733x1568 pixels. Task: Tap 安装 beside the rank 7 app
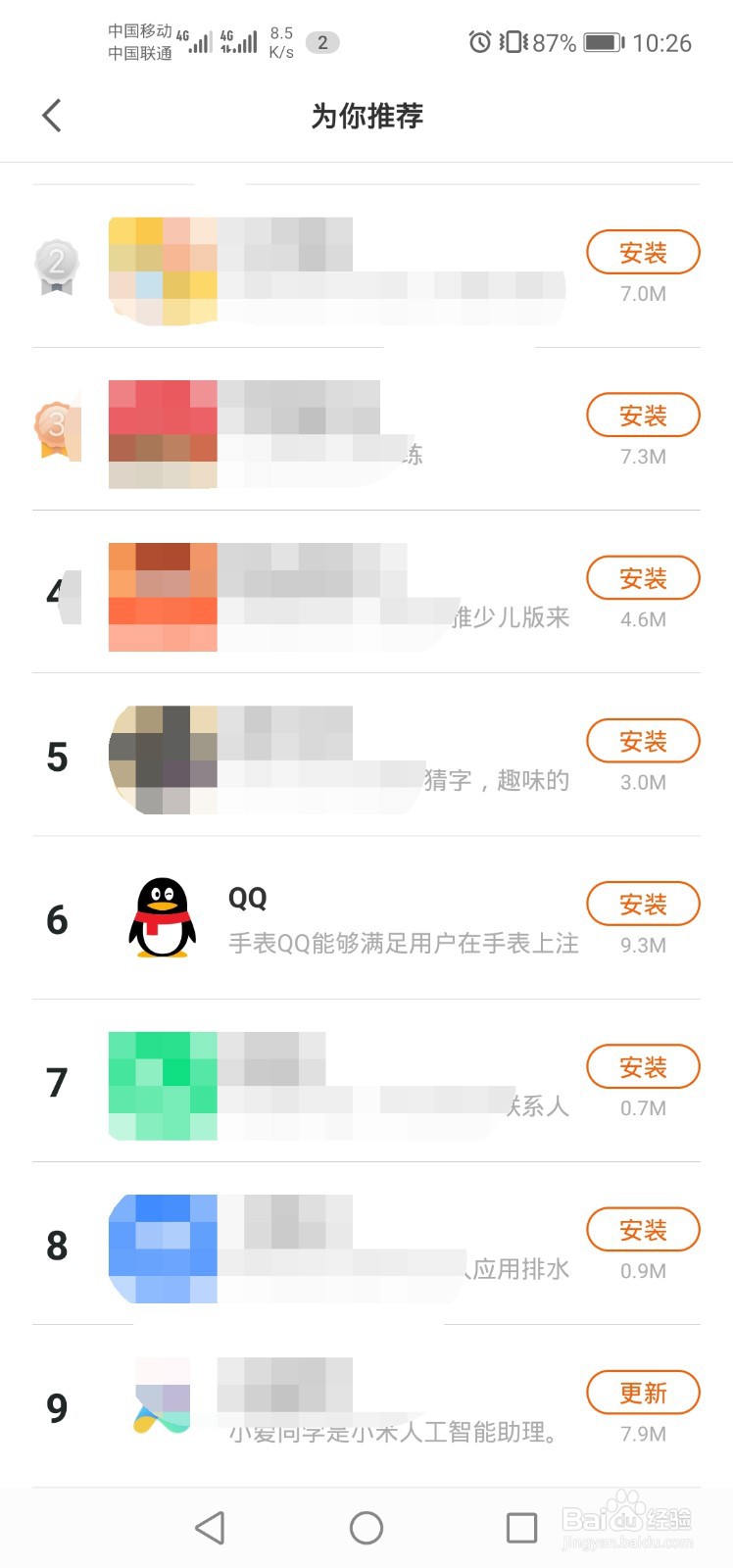pos(643,1066)
